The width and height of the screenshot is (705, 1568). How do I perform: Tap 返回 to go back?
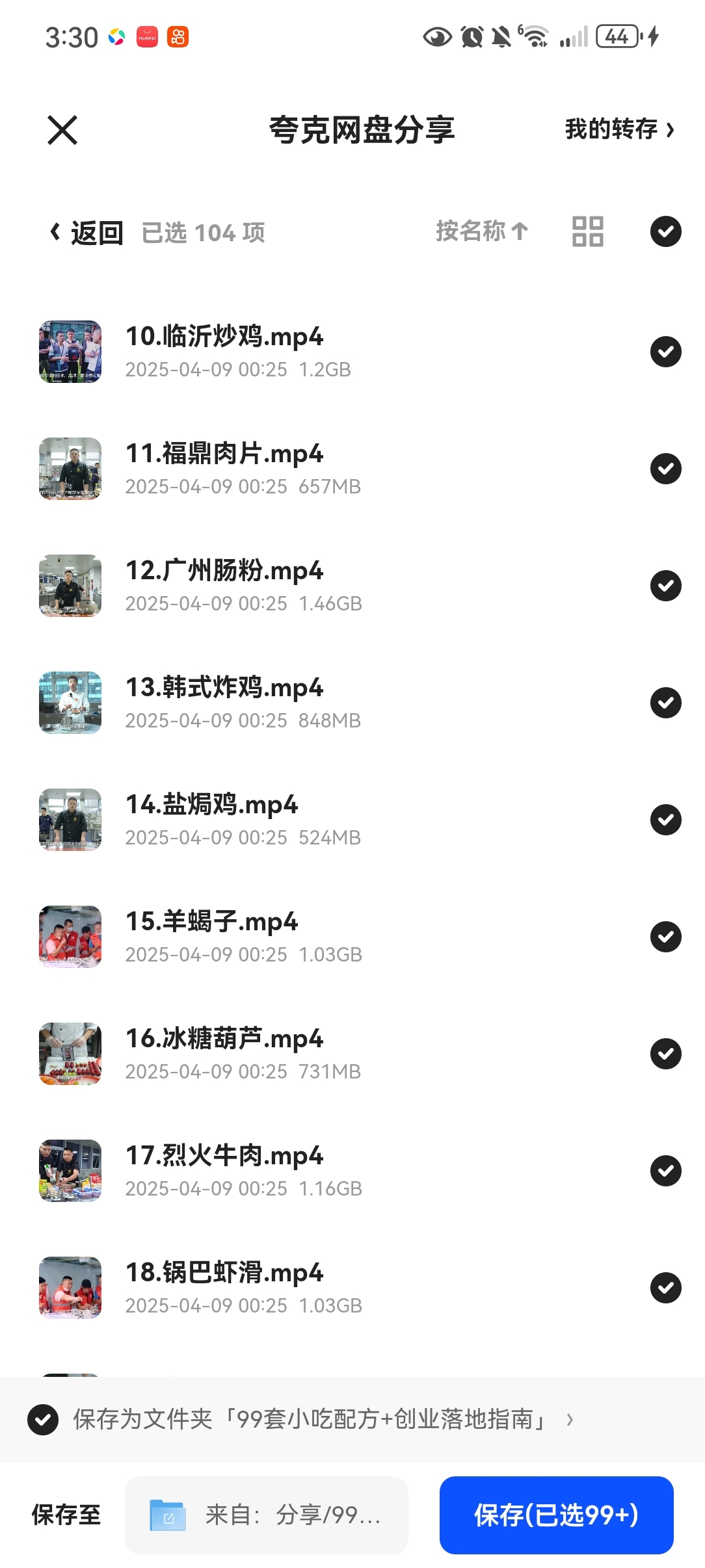coord(87,233)
